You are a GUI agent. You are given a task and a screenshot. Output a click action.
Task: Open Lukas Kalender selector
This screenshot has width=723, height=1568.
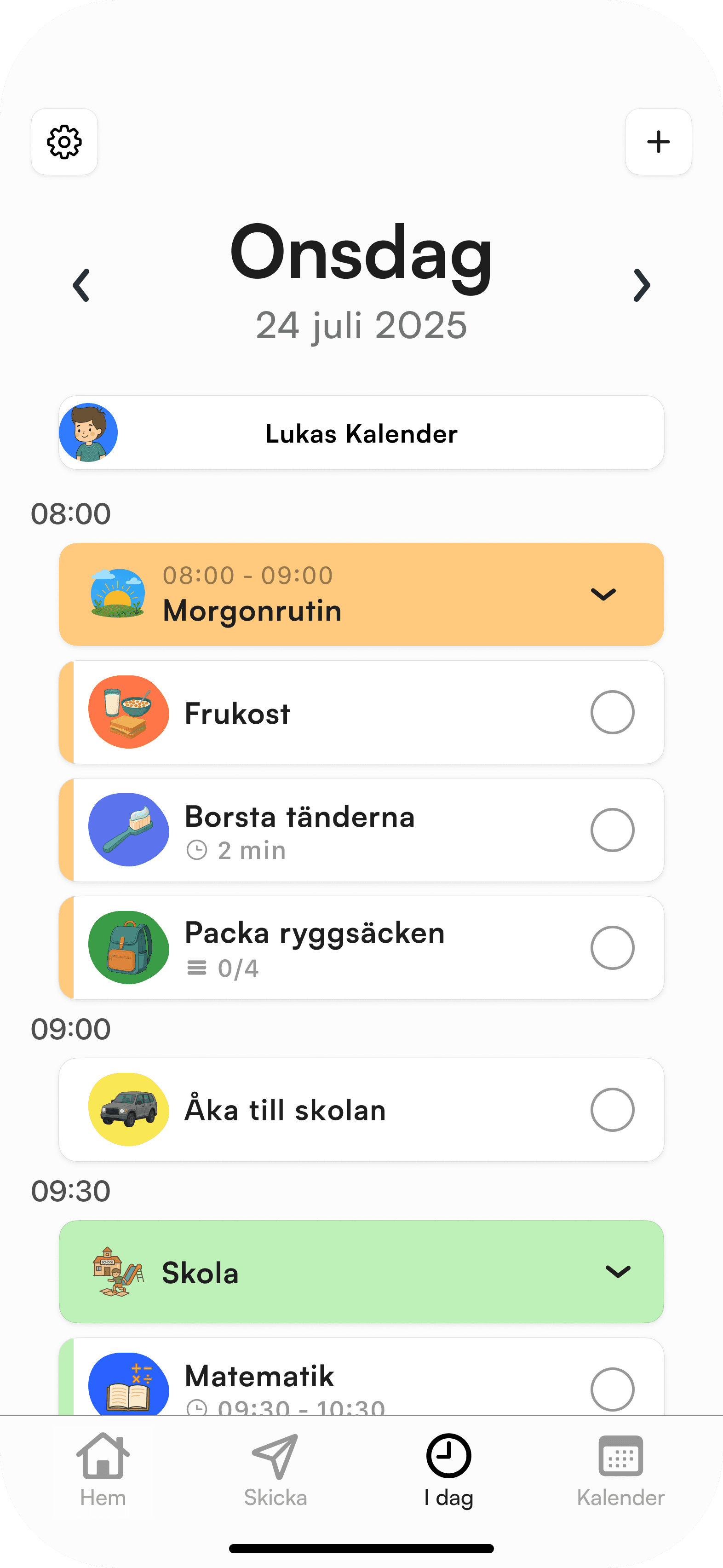coord(361,433)
